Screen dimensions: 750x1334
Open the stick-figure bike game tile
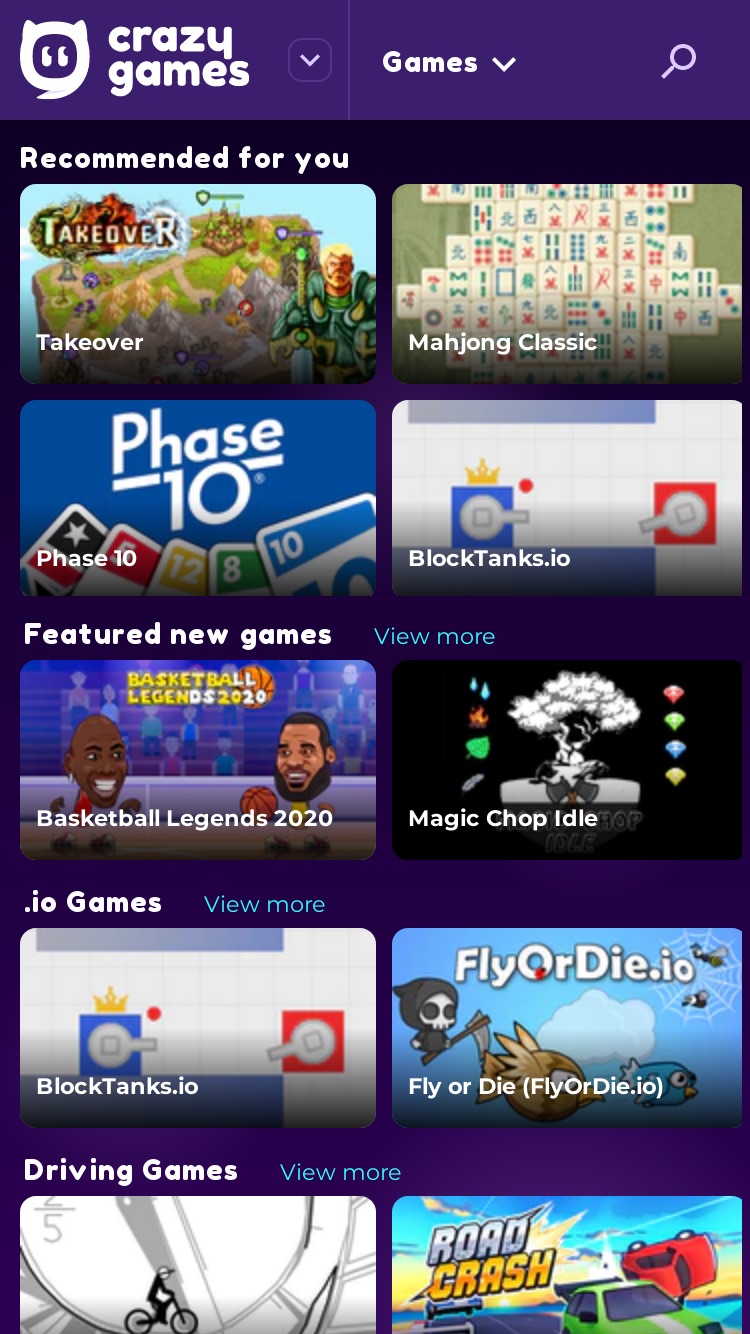pyautogui.click(x=198, y=1265)
